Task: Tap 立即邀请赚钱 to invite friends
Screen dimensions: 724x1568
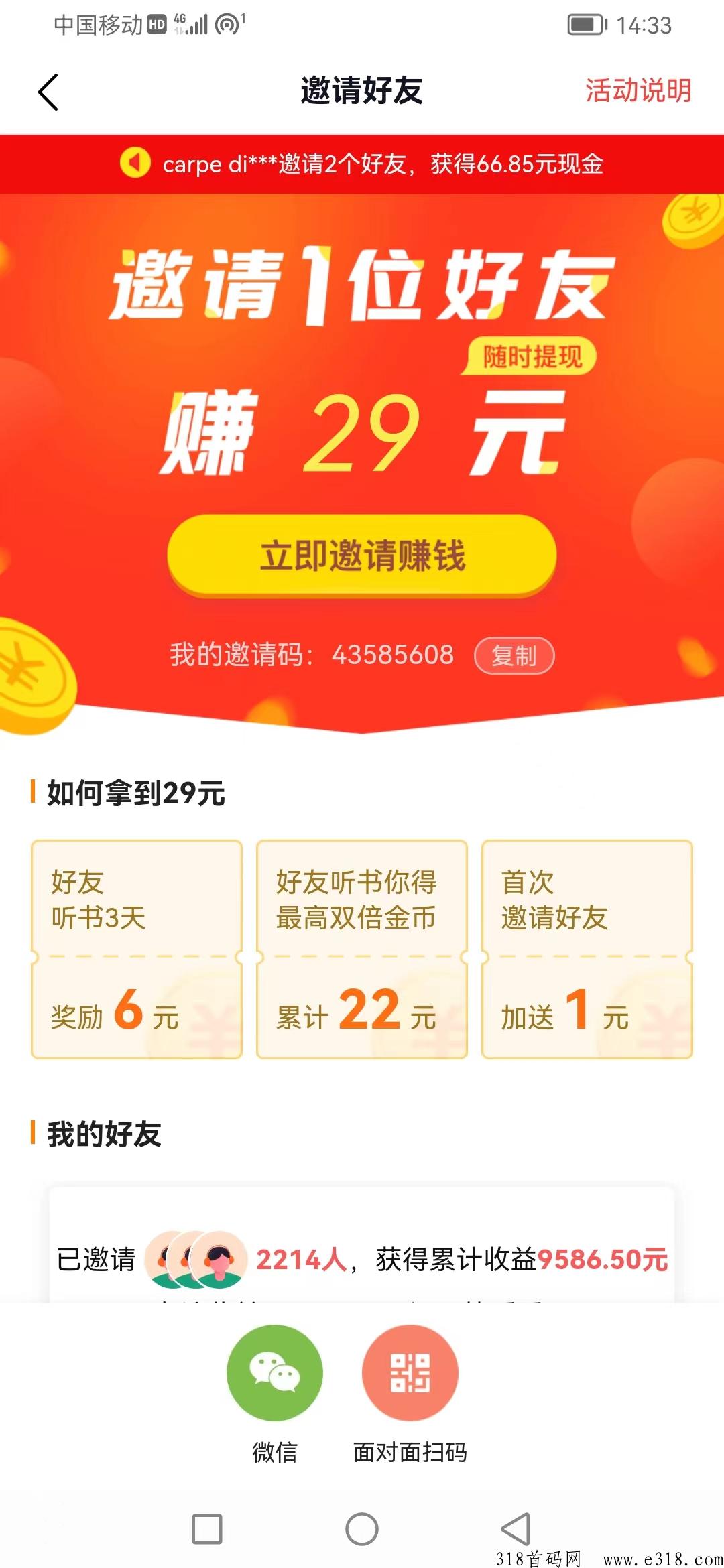Action: tap(362, 556)
